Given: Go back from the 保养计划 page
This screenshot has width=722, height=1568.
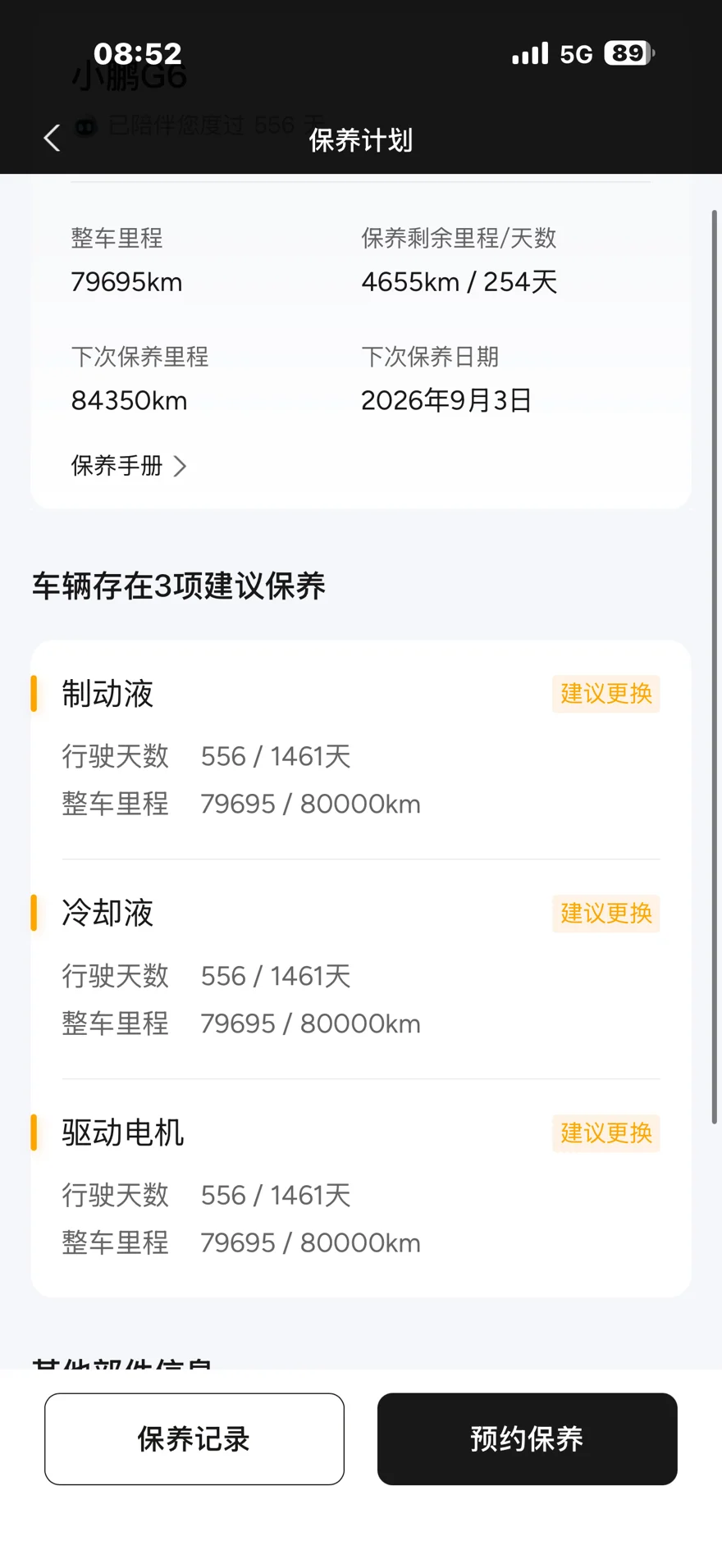Looking at the screenshot, I should [x=52, y=138].
